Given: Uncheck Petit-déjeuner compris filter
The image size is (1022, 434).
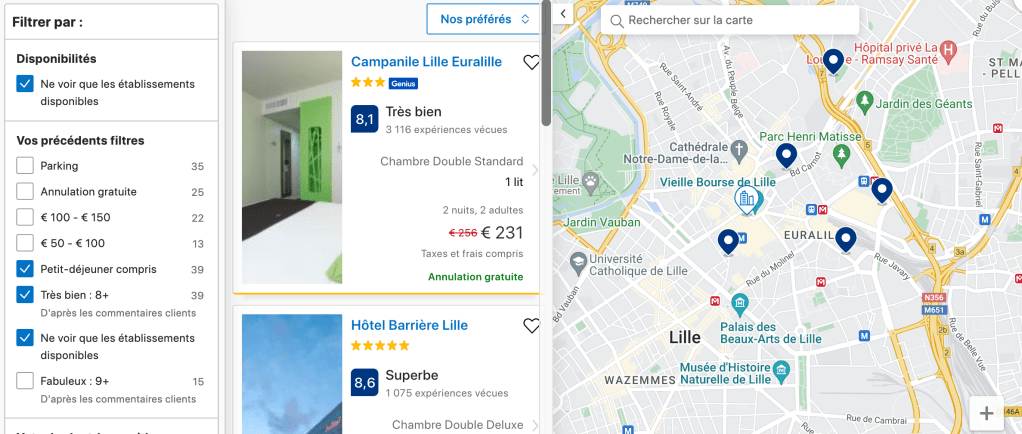Looking at the screenshot, I should tap(25, 269).
